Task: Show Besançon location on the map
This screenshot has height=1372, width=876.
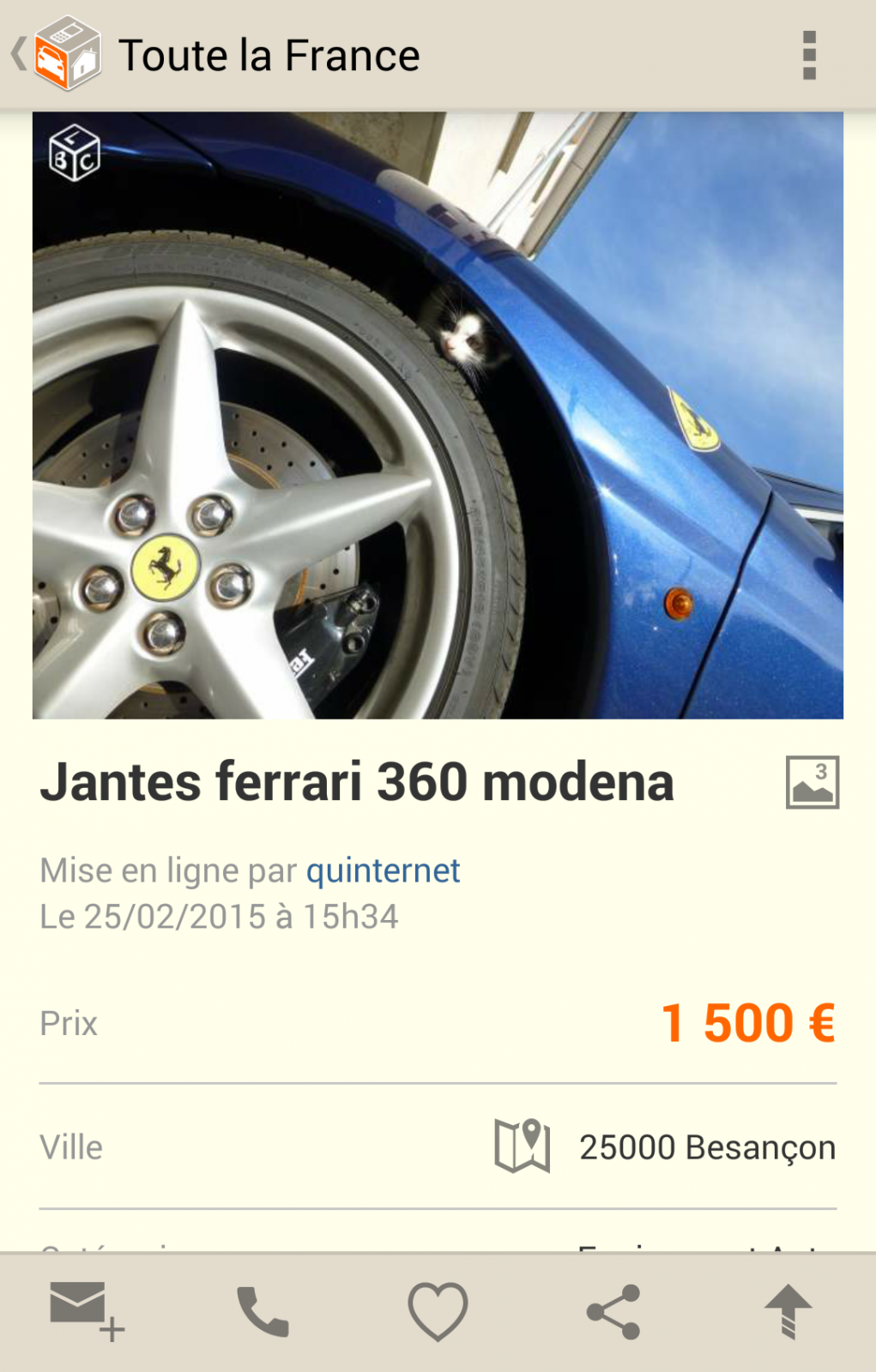Action: pos(523,1146)
